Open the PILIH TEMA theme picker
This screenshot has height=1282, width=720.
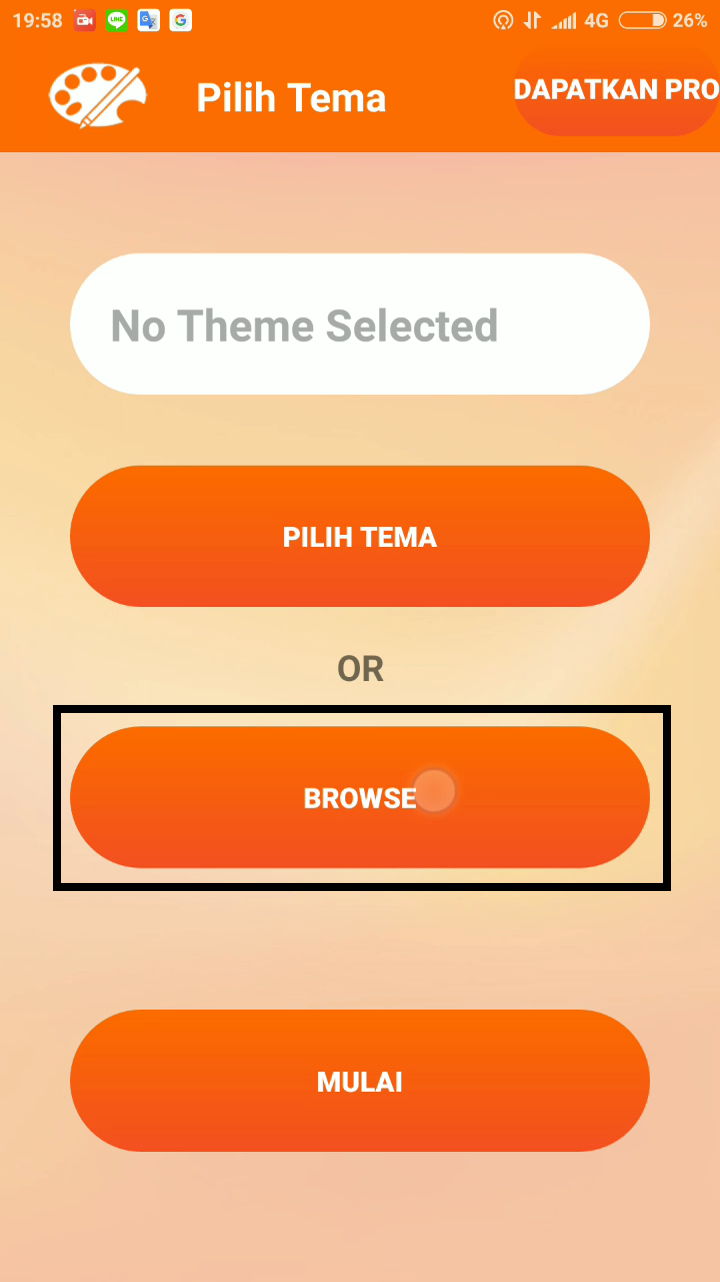[x=360, y=537]
